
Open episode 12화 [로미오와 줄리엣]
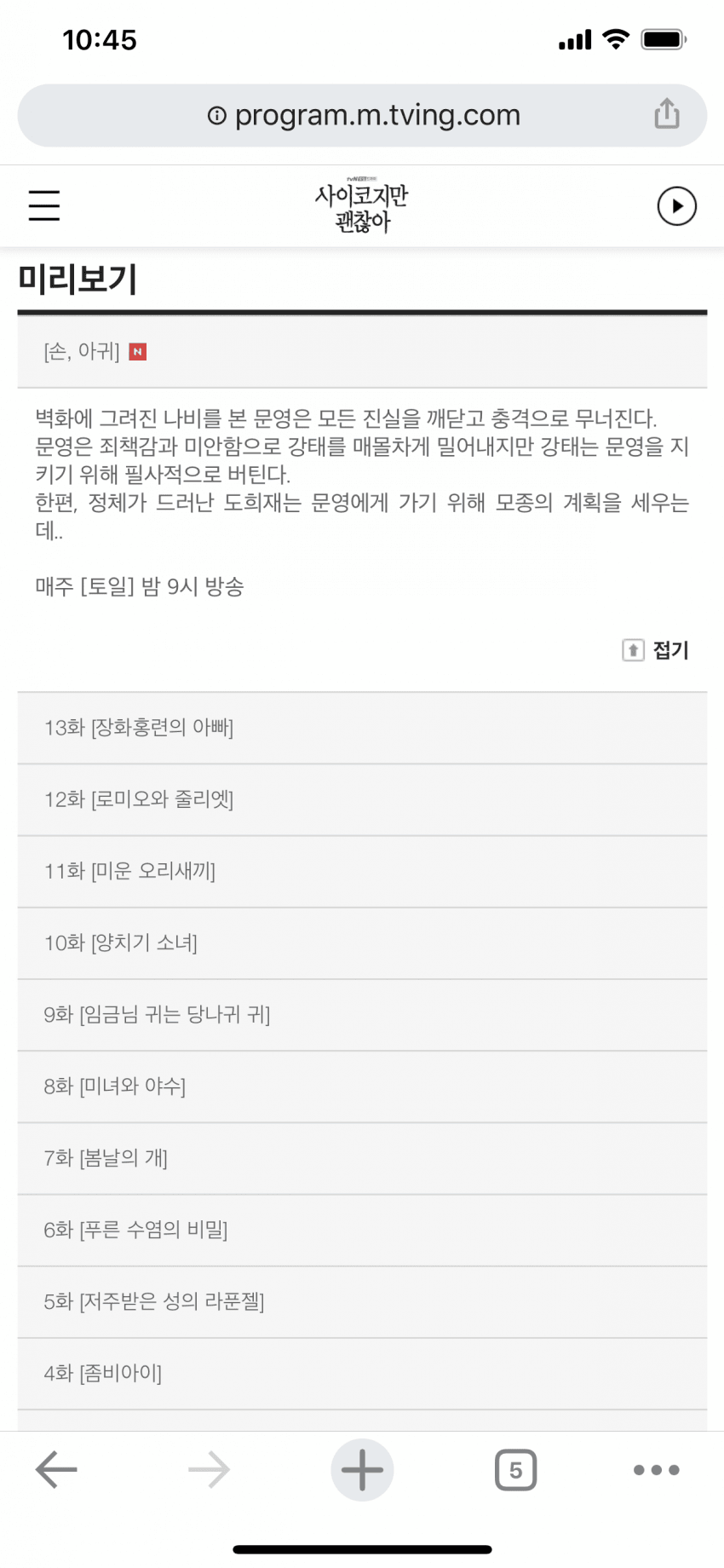(x=362, y=800)
